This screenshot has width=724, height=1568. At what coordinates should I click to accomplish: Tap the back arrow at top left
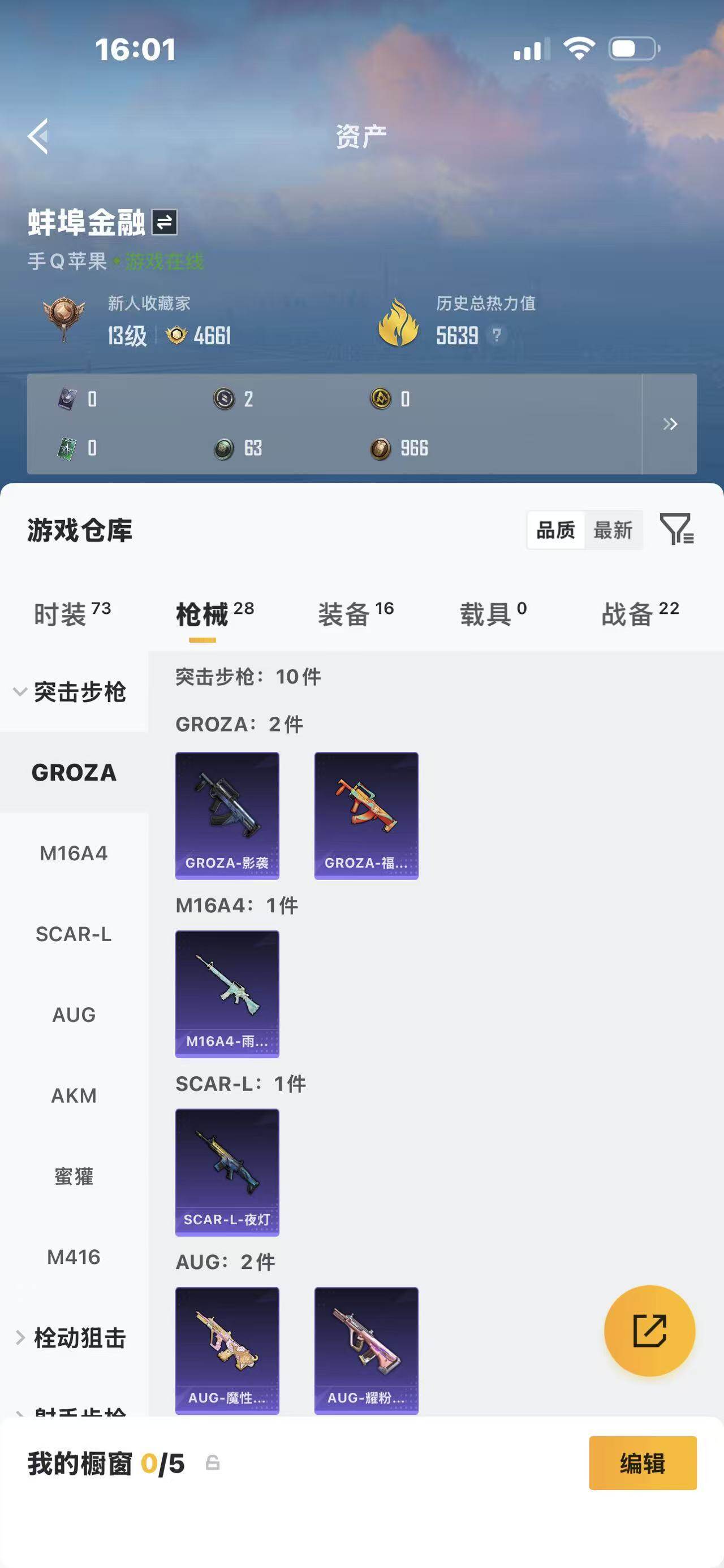pyautogui.click(x=38, y=135)
